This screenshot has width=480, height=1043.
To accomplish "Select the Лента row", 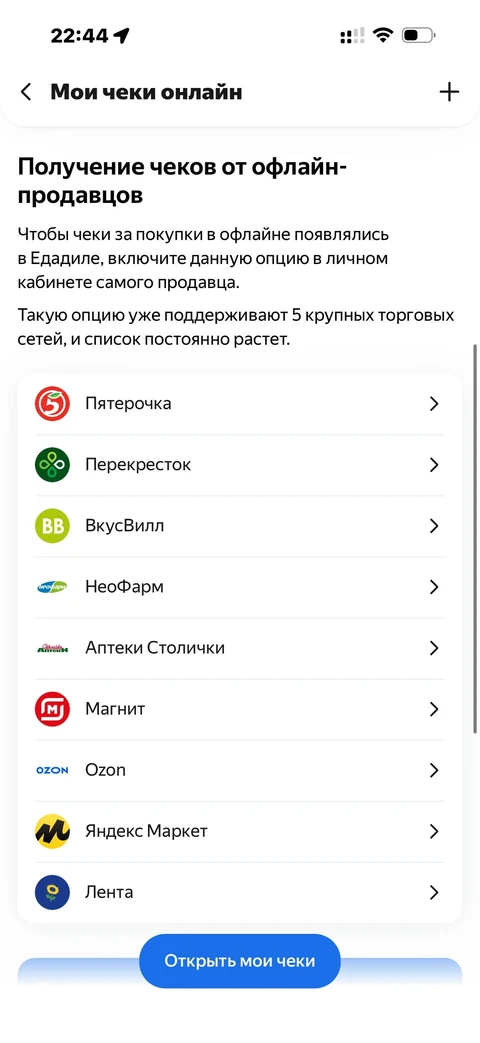I will (x=240, y=892).
